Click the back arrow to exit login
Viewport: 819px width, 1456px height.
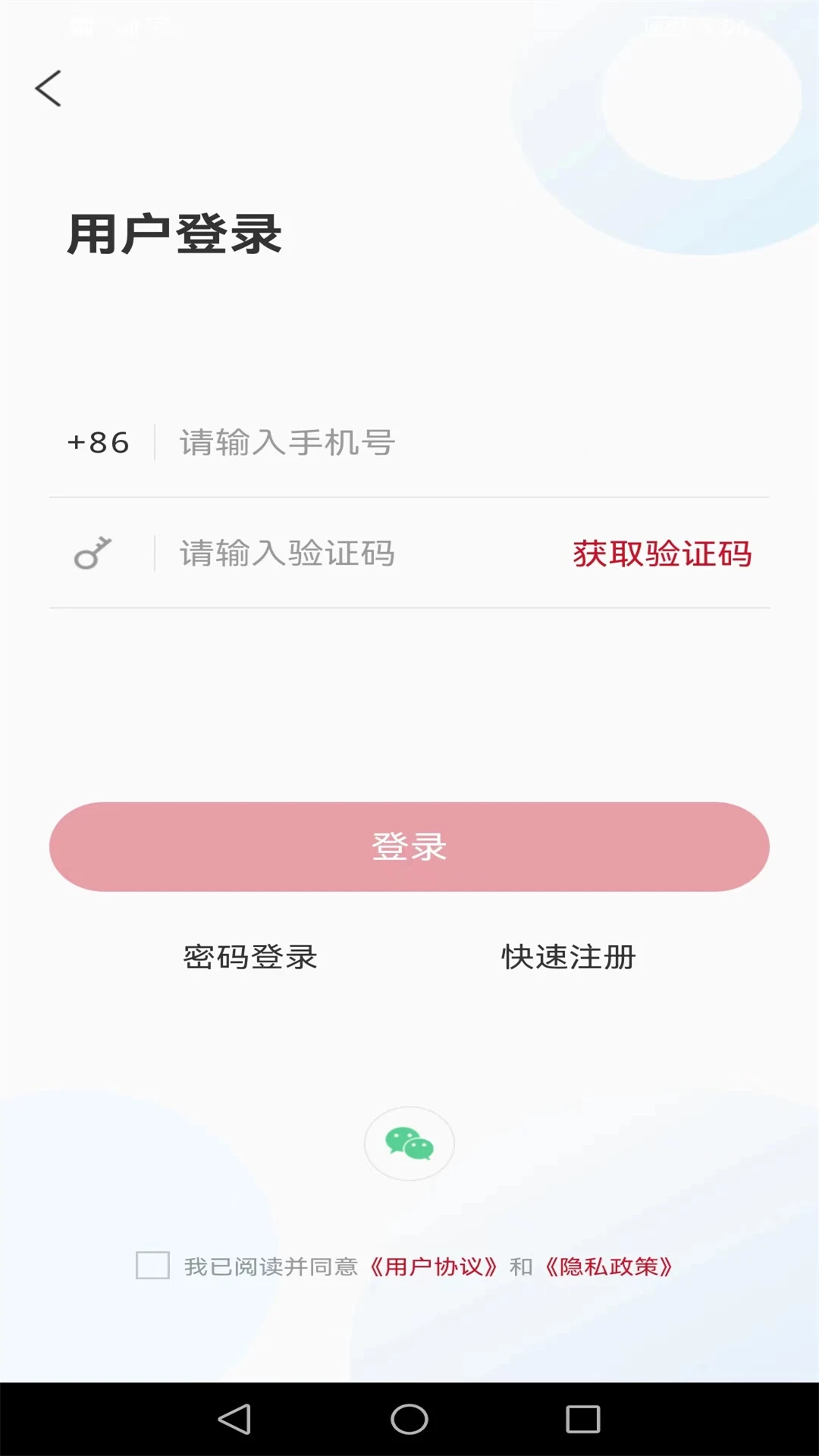tap(49, 86)
